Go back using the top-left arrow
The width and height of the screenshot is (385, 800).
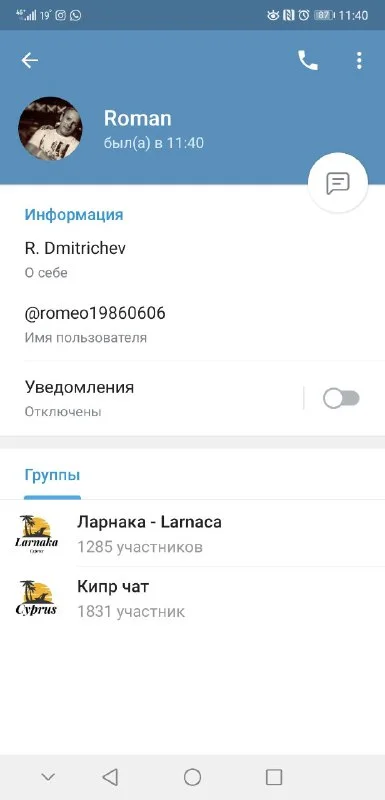[30, 61]
